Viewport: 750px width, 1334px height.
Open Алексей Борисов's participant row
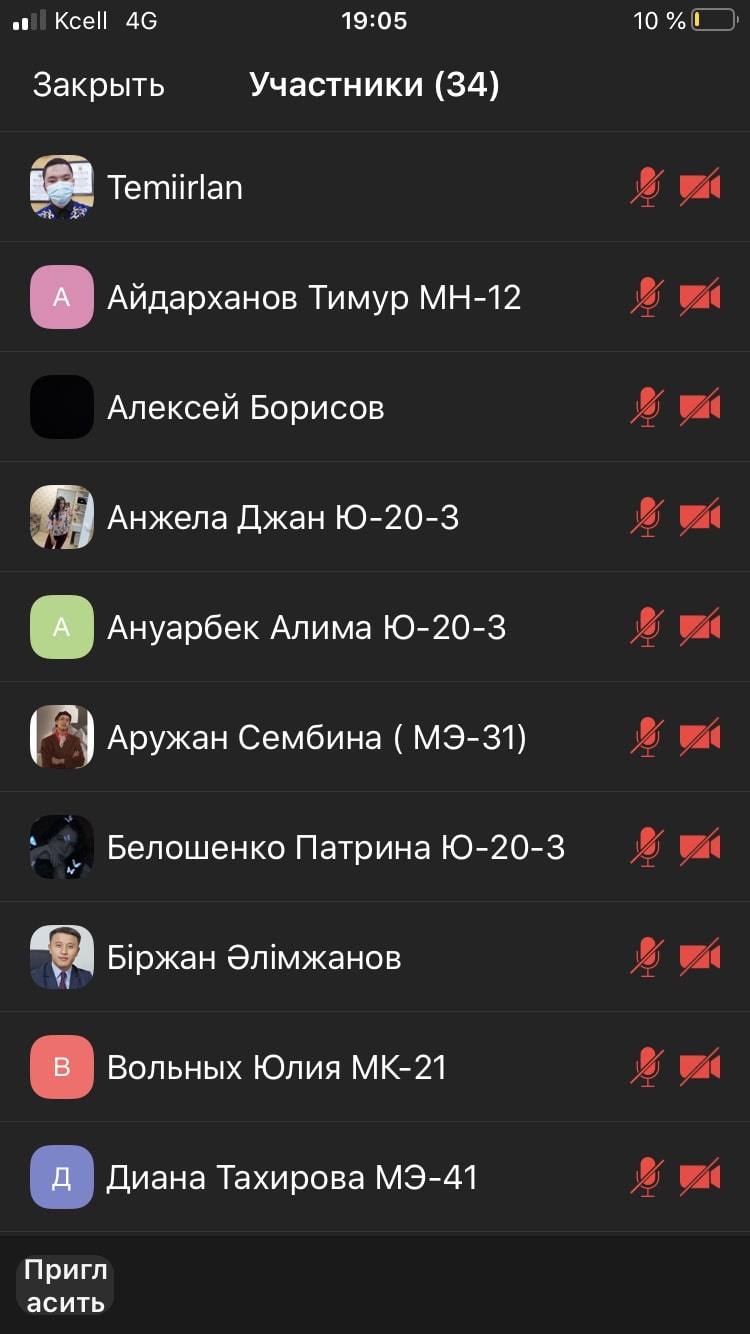[x=246, y=407]
